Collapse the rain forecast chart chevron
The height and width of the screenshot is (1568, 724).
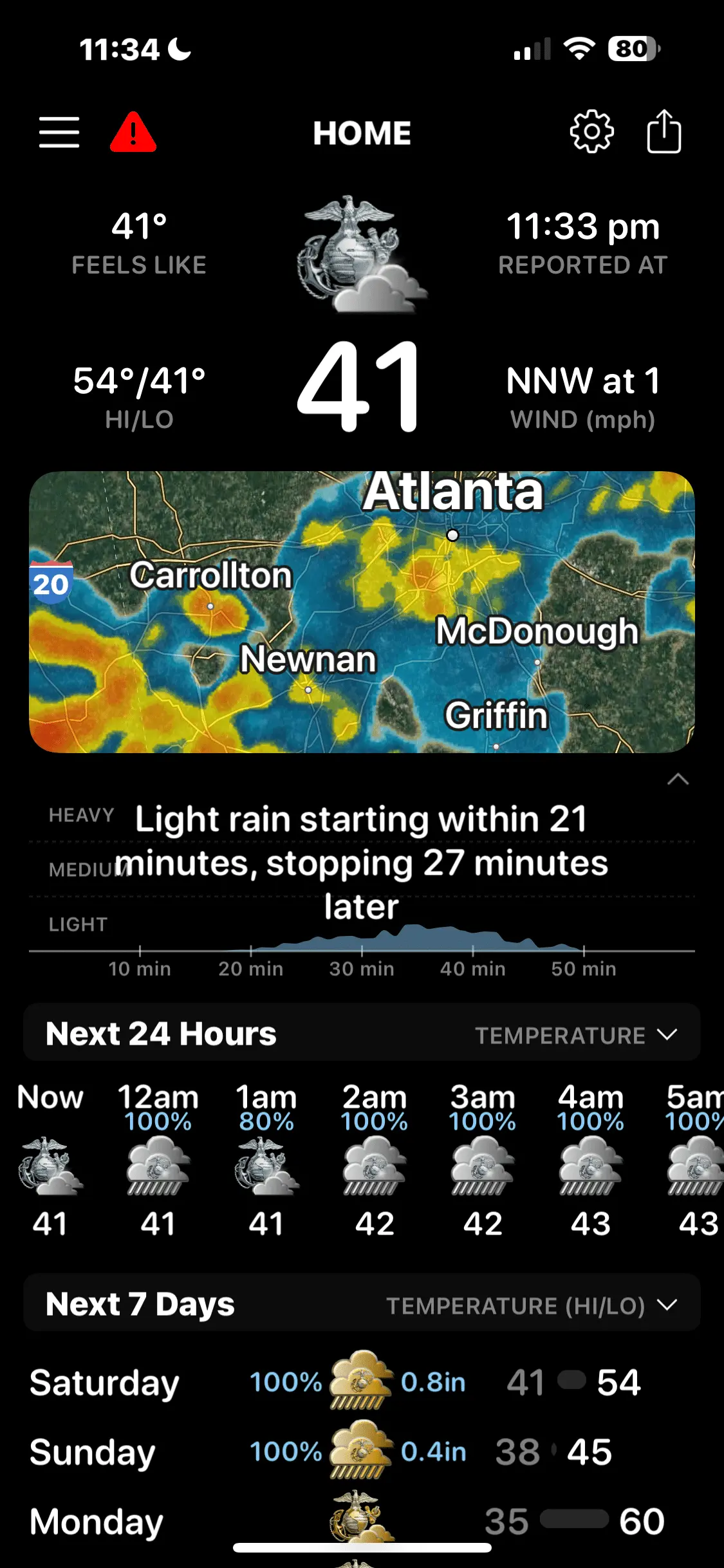tap(678, 780)
